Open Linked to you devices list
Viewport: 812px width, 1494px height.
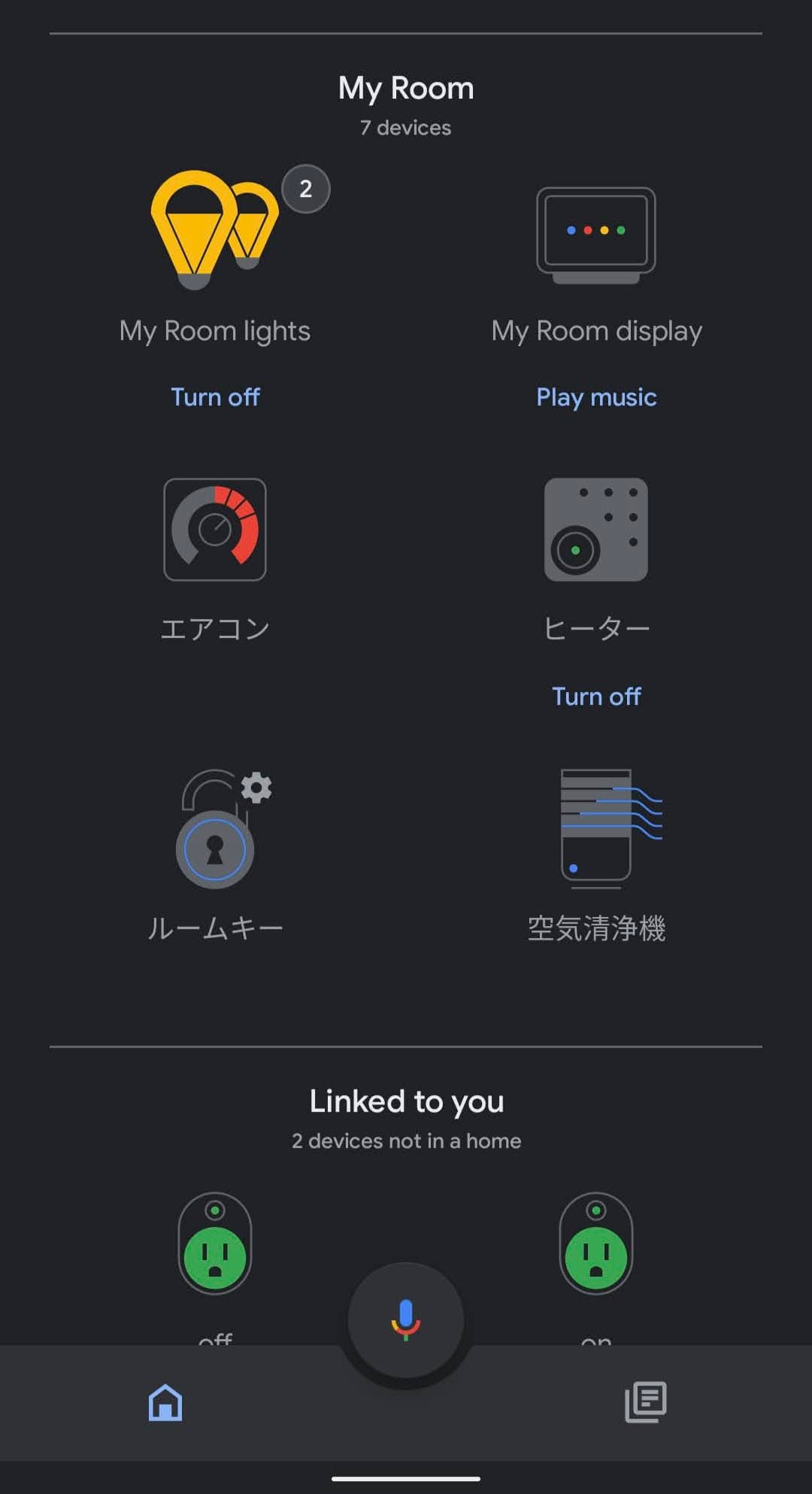(x=406, y=1140)
